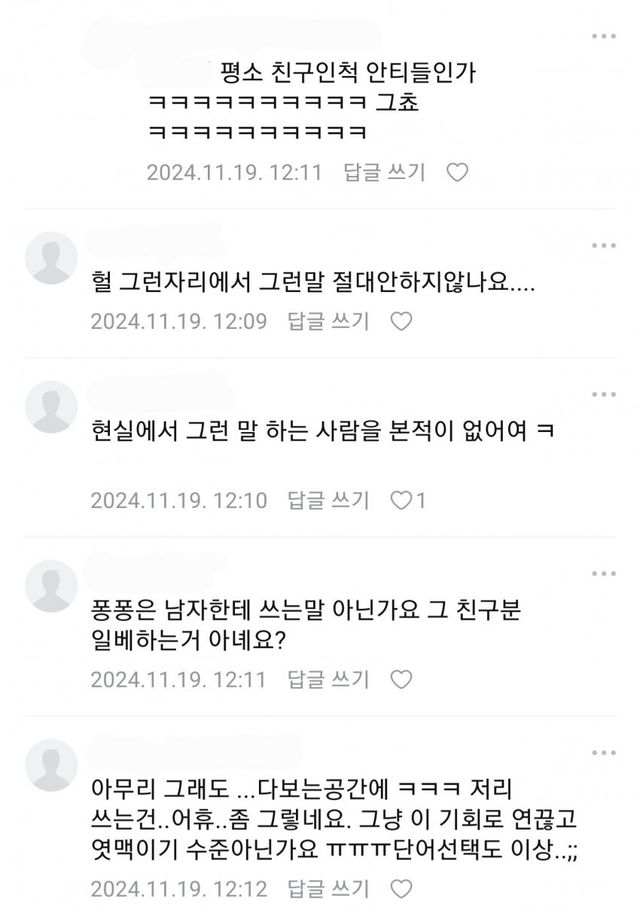The width and height of the screenshot is (640, 913).
Task: Like the comment starting 헐 그런자리에서
Action: (400, 321)
